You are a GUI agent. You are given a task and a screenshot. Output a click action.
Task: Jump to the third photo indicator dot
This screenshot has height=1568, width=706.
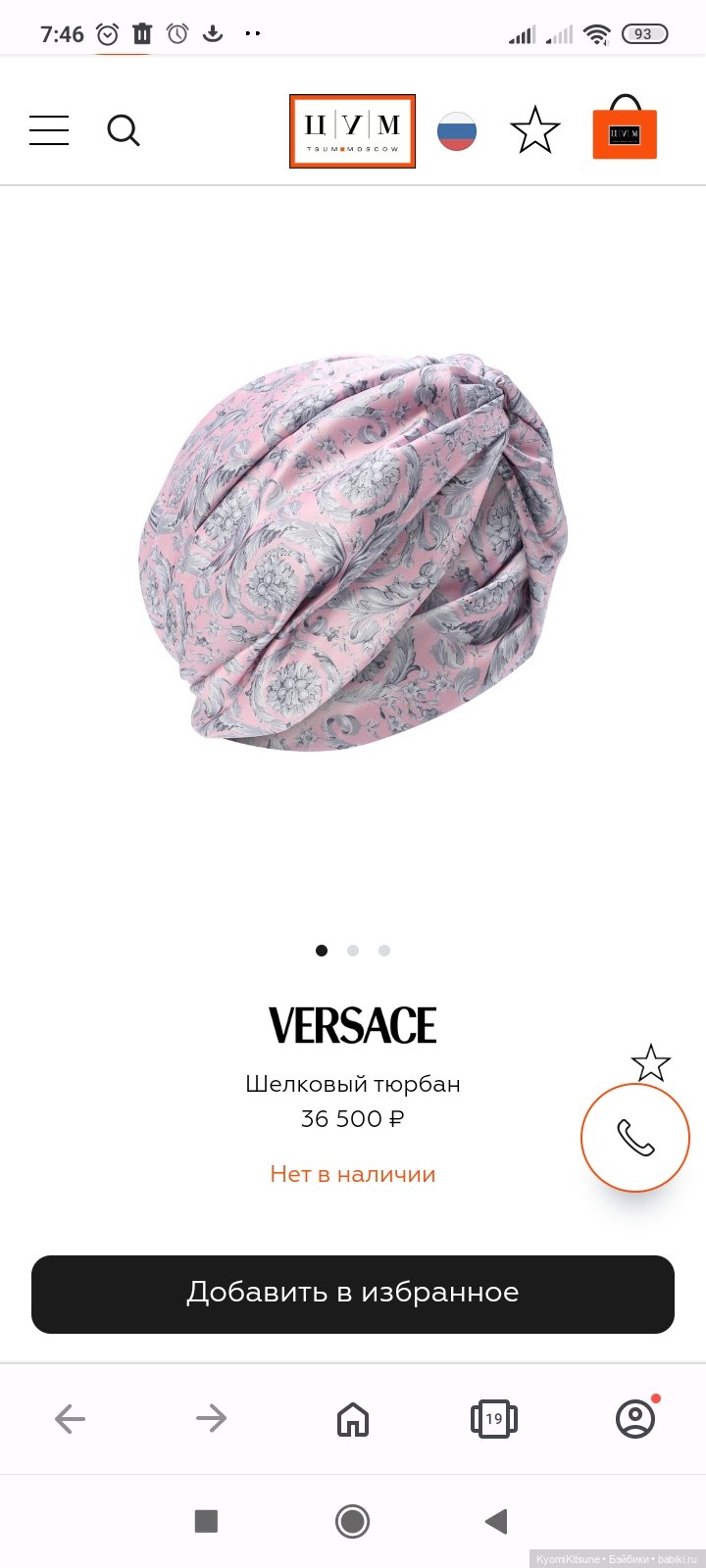384,951
